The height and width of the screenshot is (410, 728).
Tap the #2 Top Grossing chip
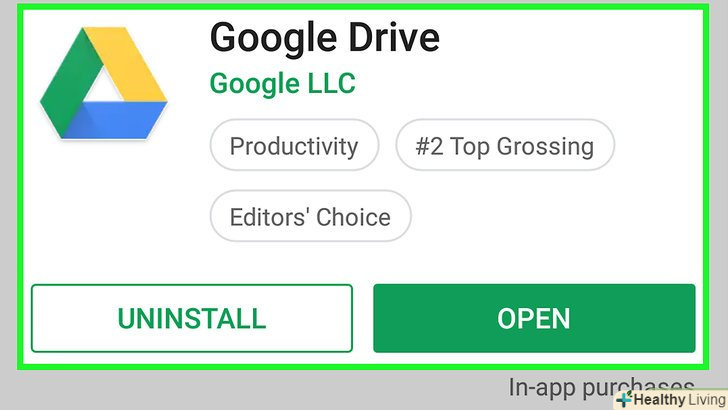[x=504, y=146]
